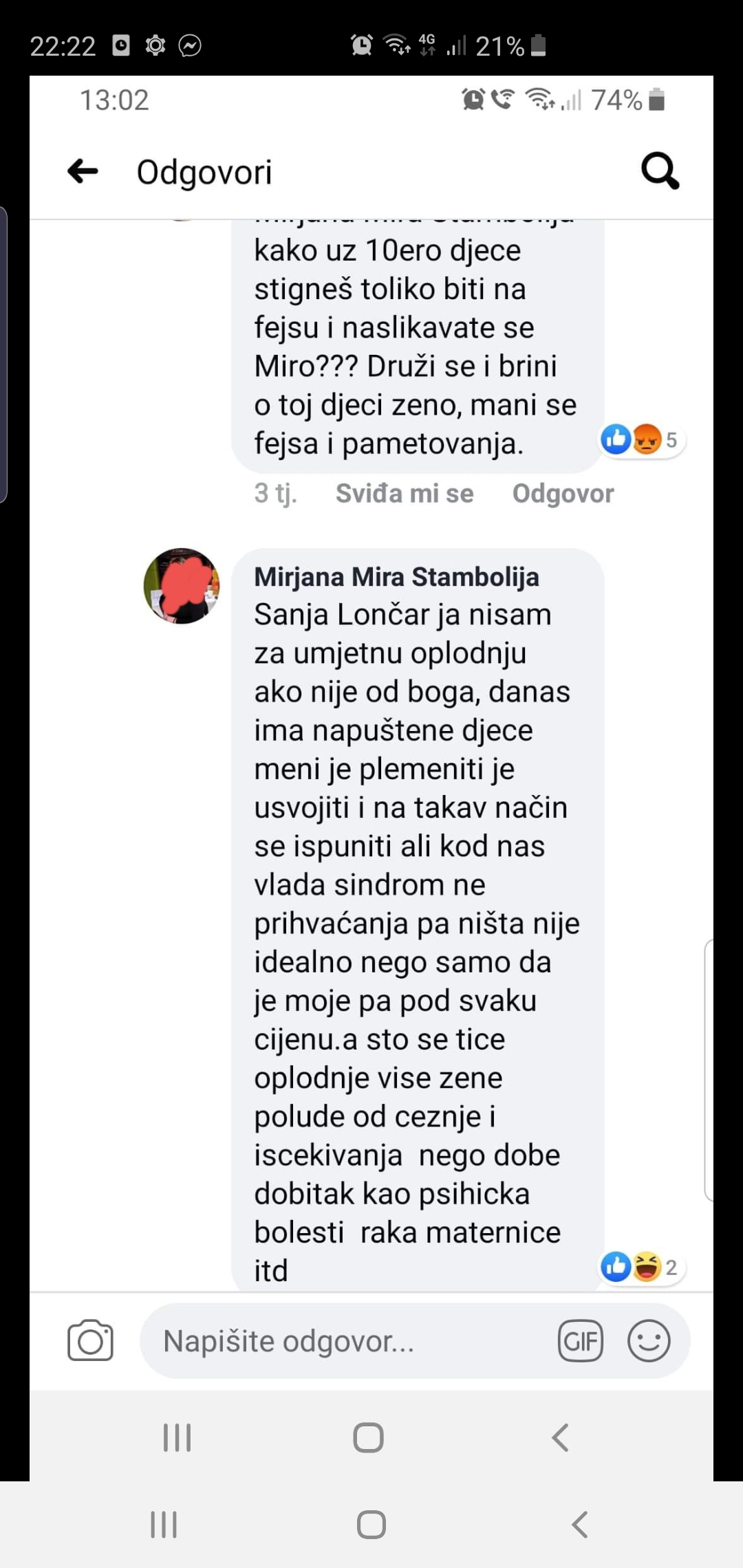View the 2 reactions on Mirjana's comment
Screen dimensions: 743x1568
coord(640,1267)
